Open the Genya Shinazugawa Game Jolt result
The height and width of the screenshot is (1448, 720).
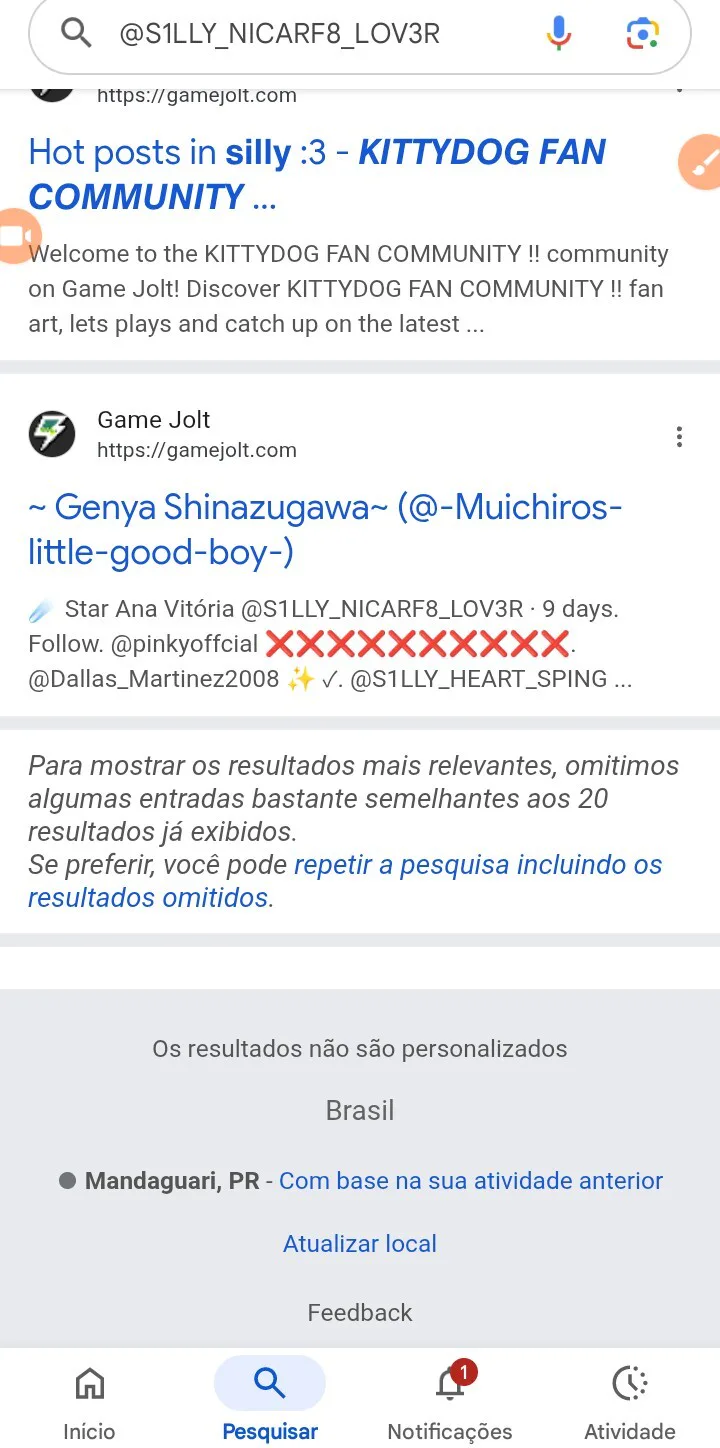325,529
